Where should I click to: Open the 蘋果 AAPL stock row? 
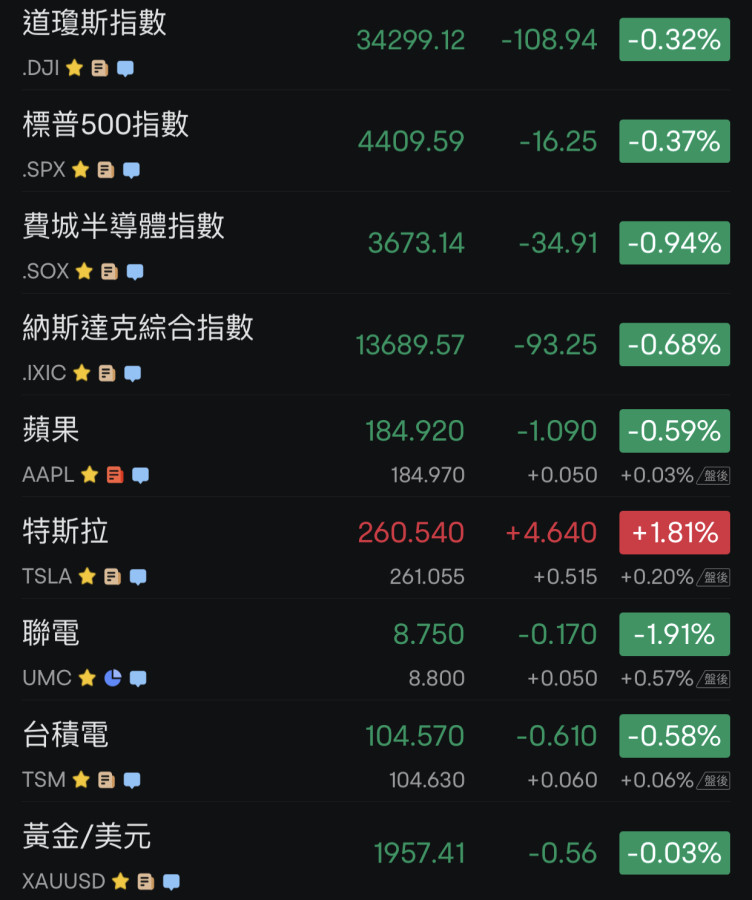click(52, 430)
